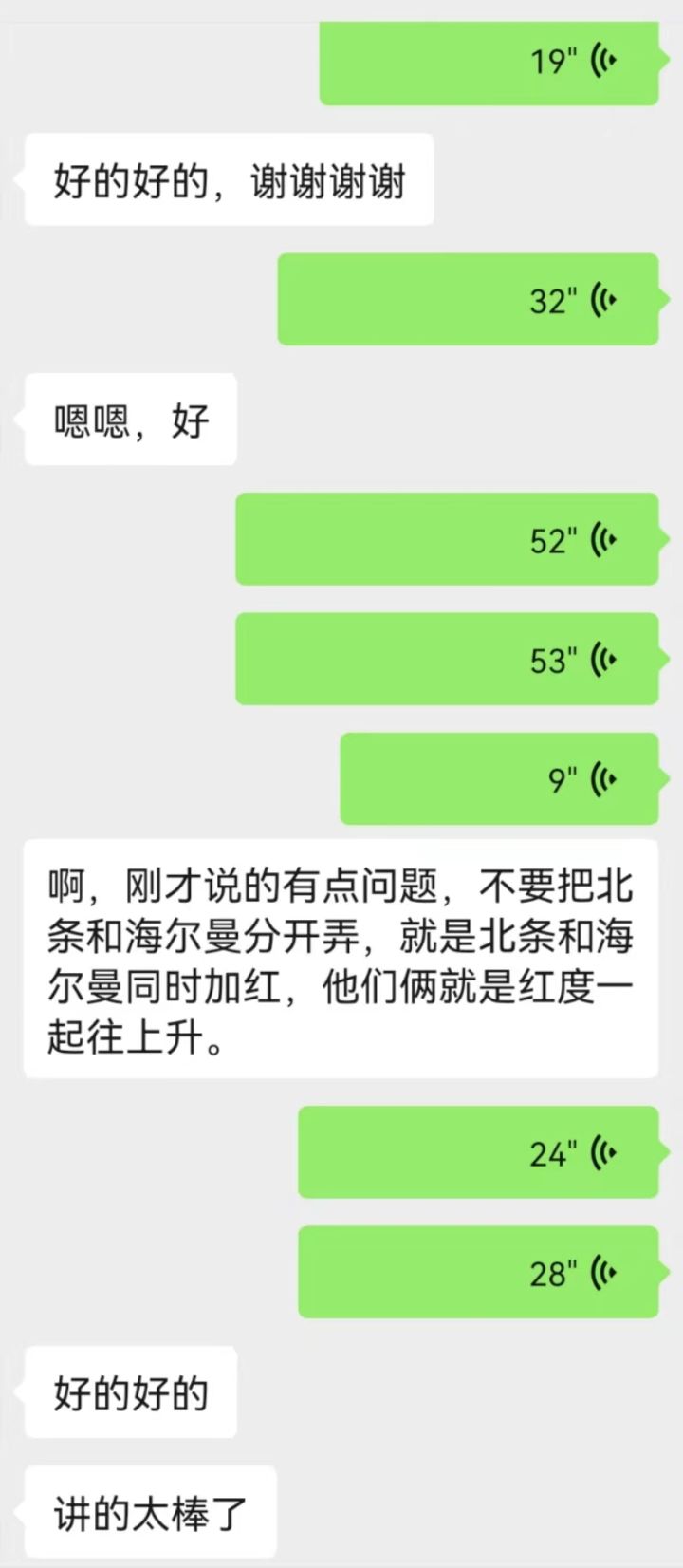This screenshot has width=683, height=1568.
Task: Play the 53-second voice message
Action: pos(447,659)
